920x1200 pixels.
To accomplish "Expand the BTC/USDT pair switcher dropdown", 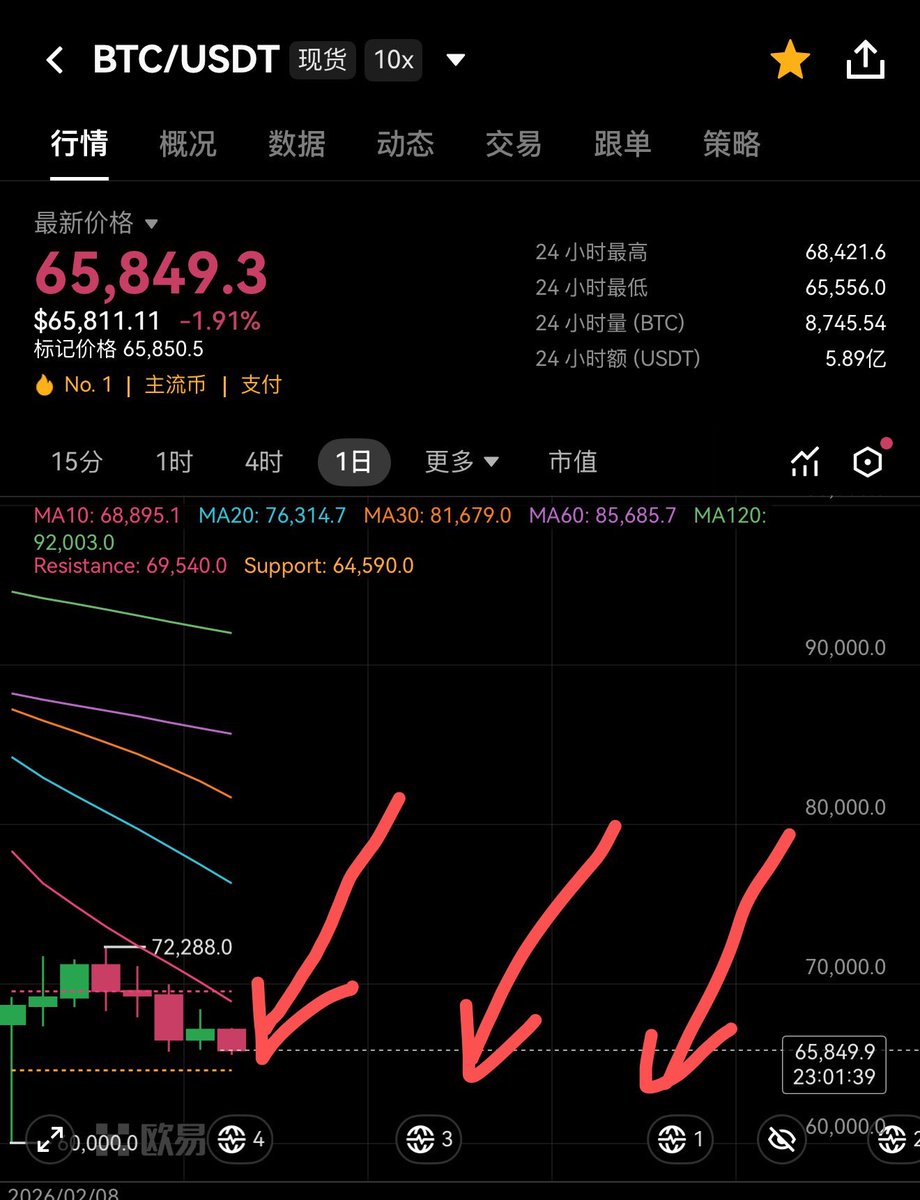I will pos(455,60).
